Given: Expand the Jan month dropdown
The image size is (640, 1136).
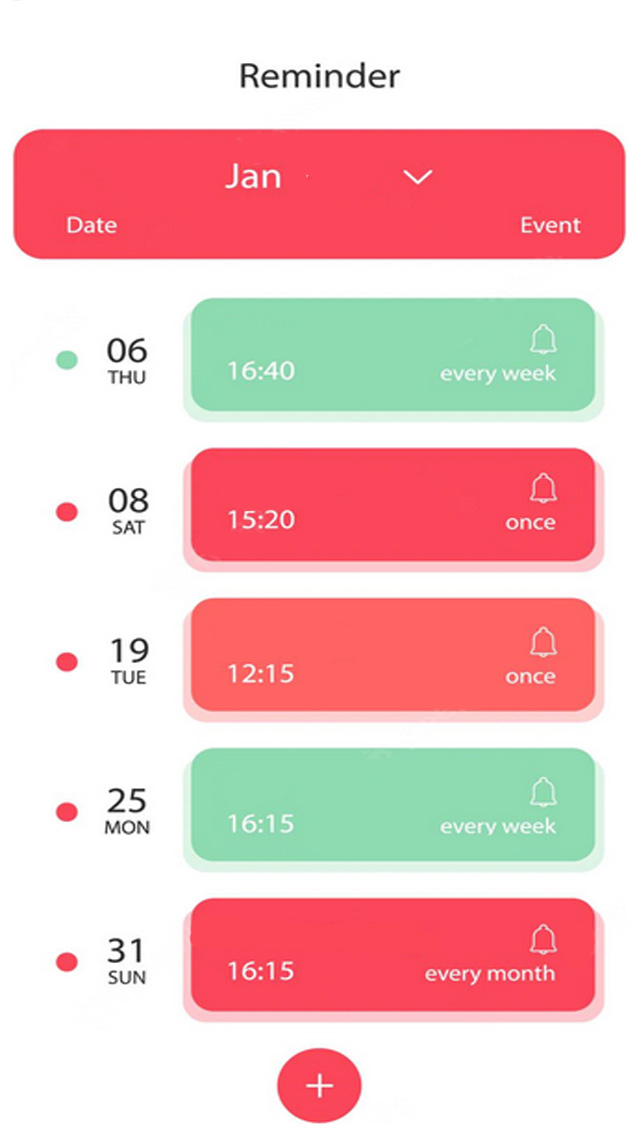Looking at the screenshot, I should coord(417,177).
